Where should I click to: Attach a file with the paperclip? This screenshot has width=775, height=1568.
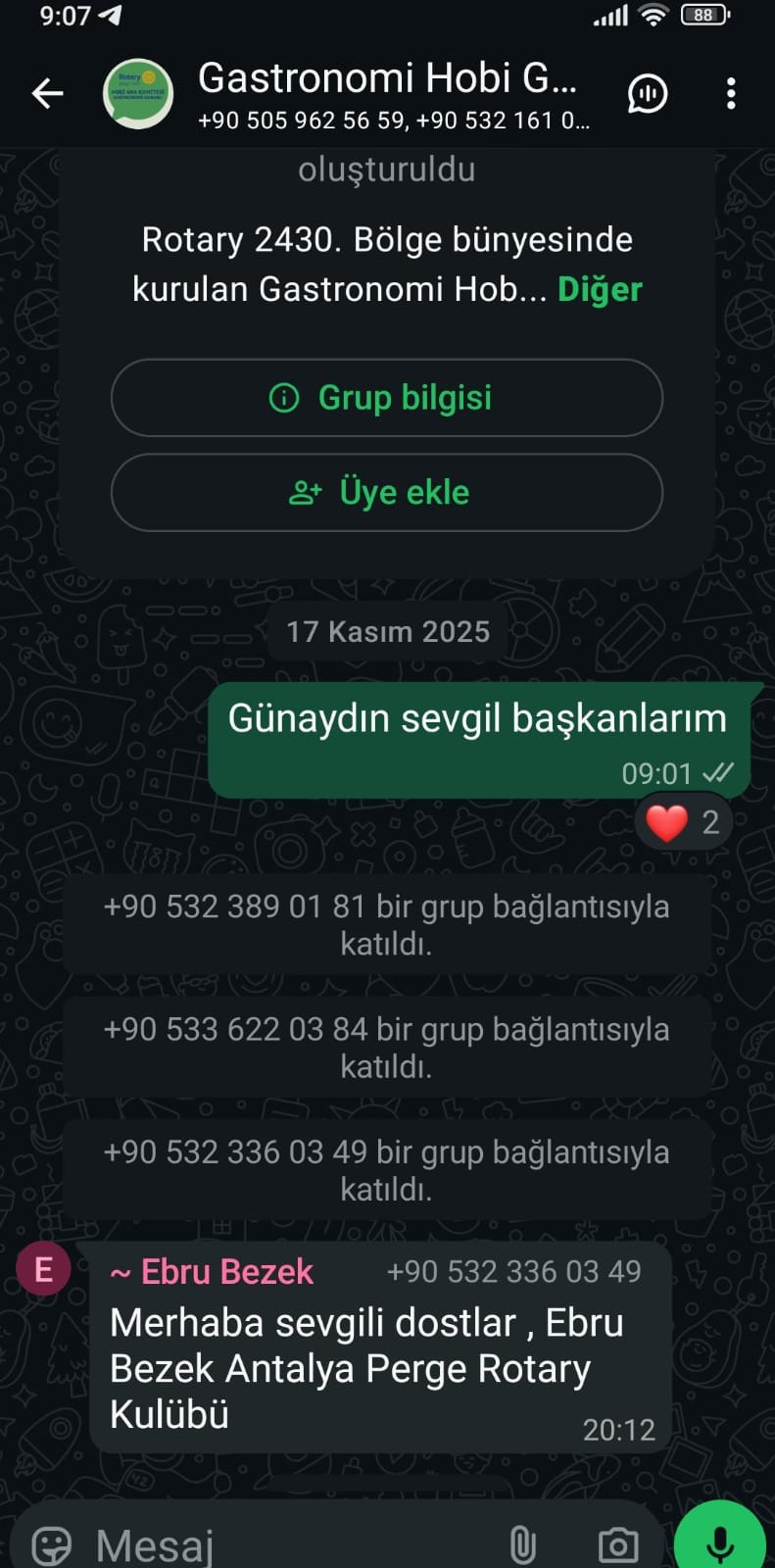tap(523, 1545)
